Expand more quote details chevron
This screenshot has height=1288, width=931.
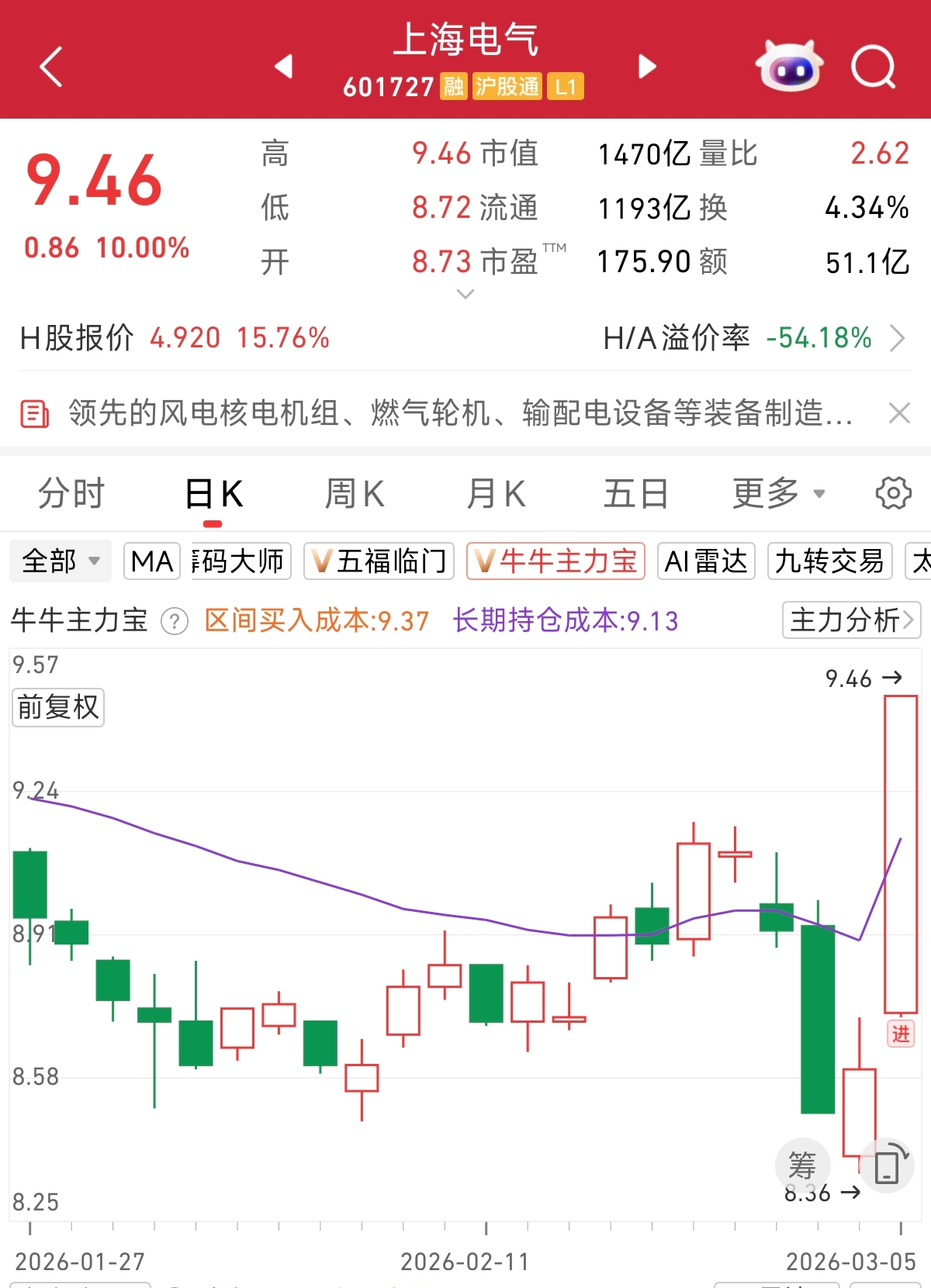coord(465,294)
